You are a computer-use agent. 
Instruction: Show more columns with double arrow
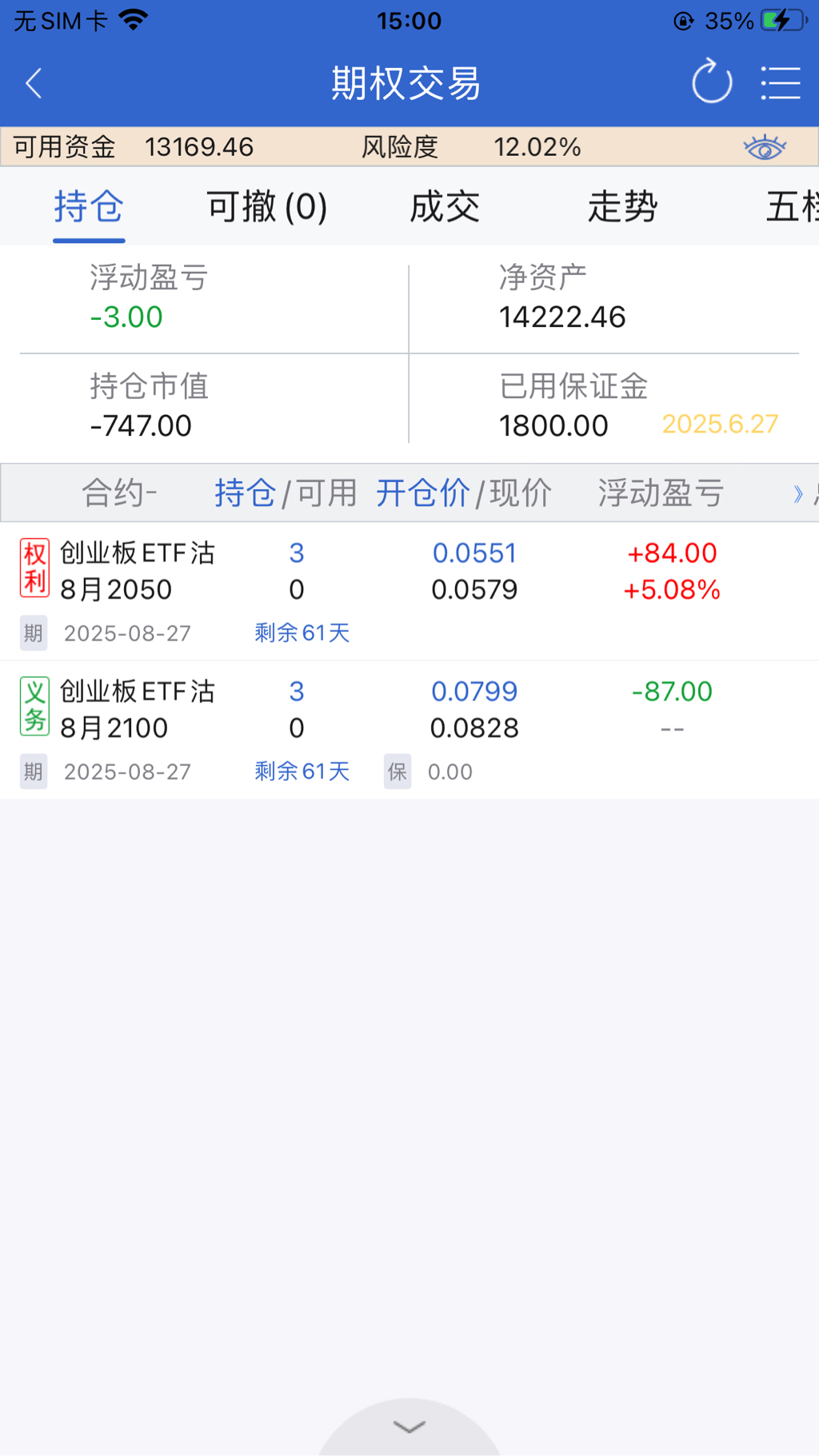797,493
